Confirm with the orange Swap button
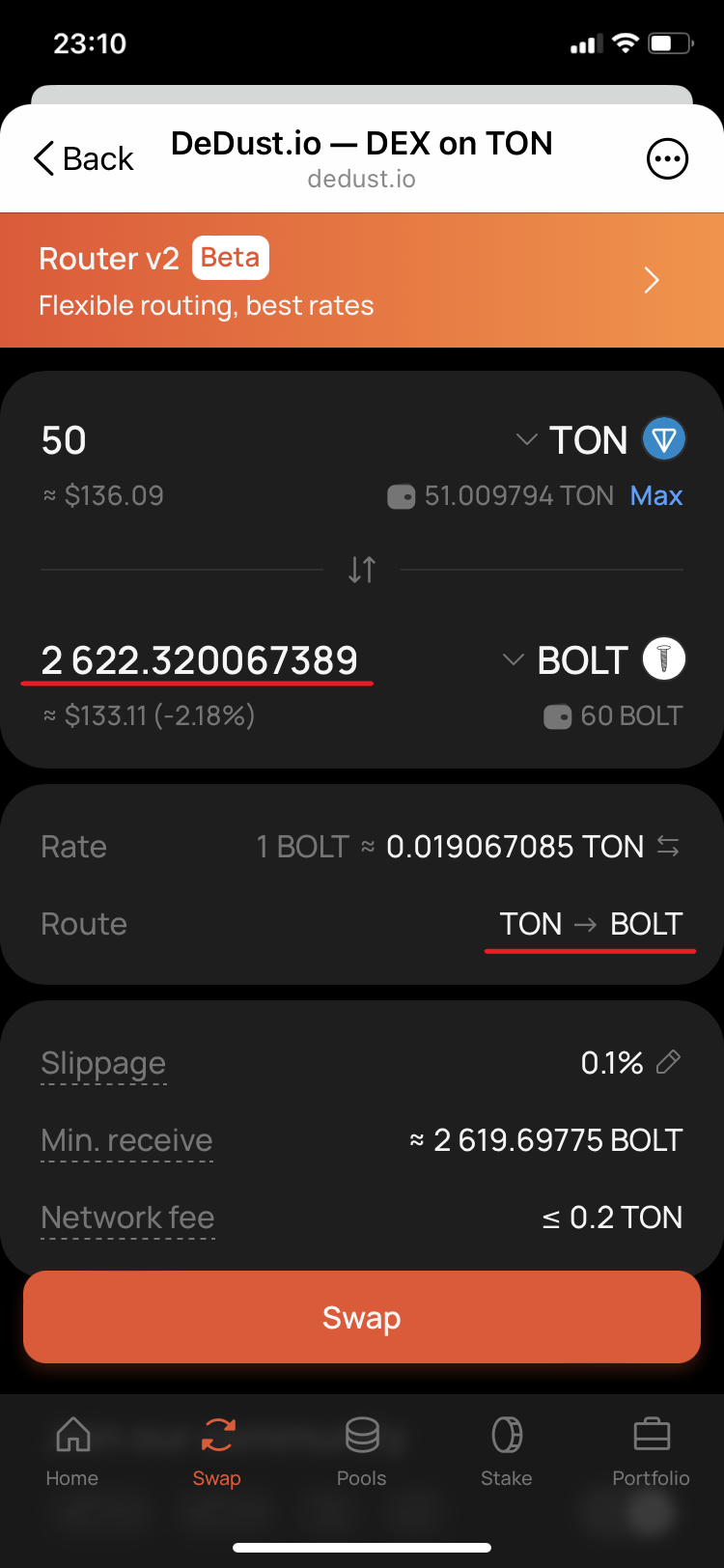 (362, 1317)
